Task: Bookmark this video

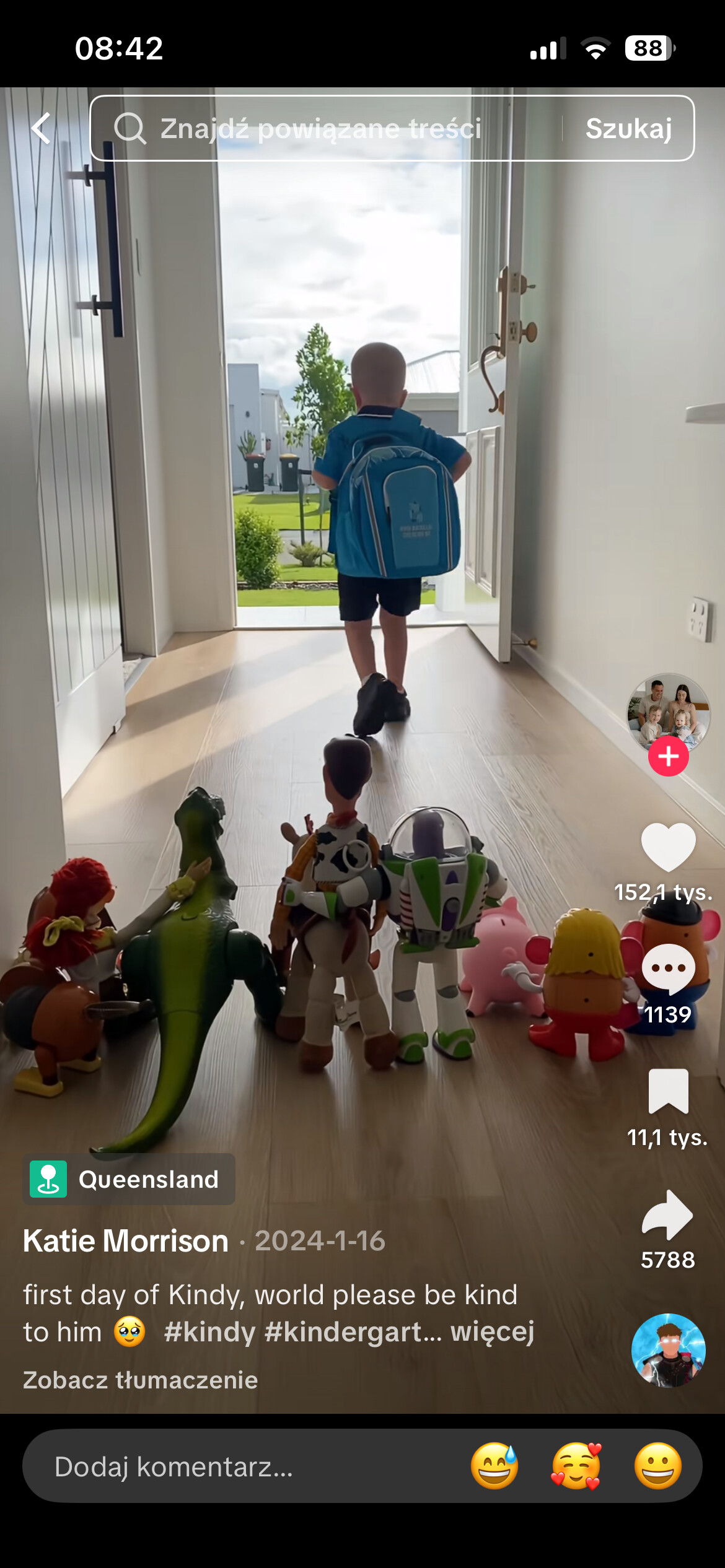Action: [x=668, y=1091]
